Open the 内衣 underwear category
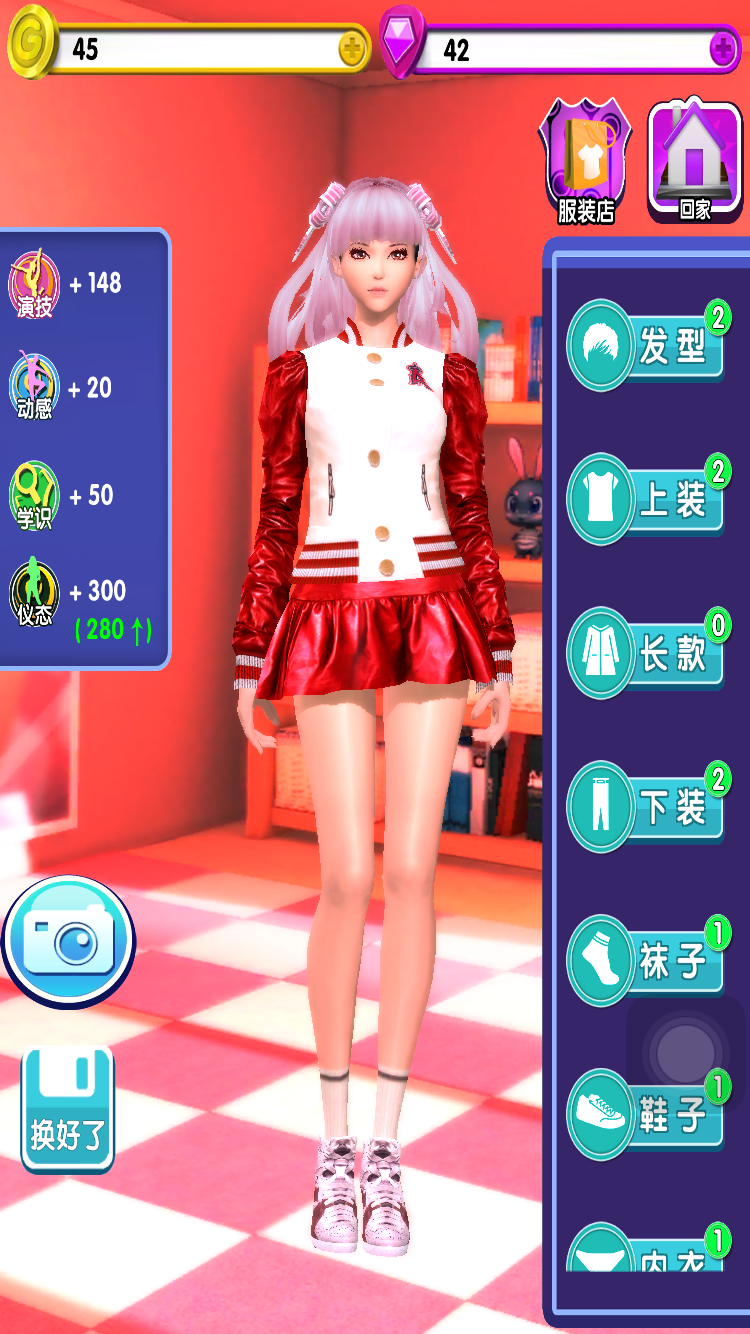Screen dimensions: 750x1334 pyautogui.click(x=647, y=1248)
